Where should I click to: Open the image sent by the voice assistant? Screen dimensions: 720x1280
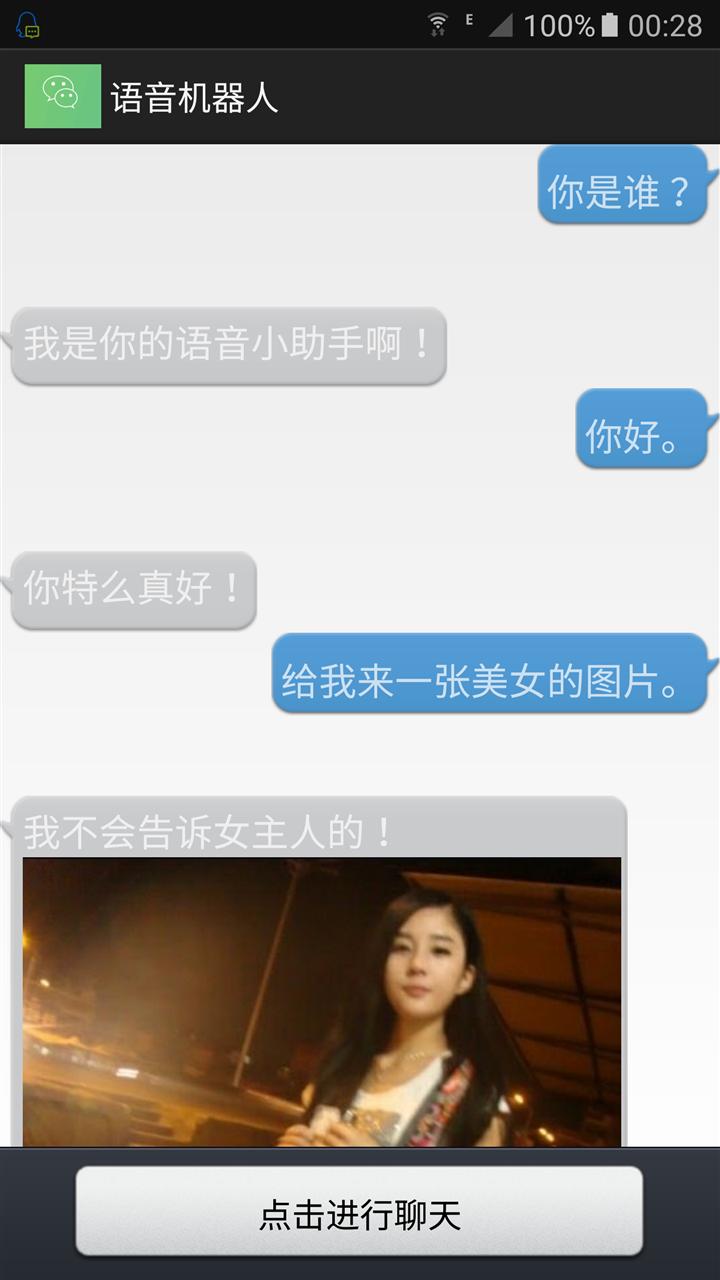[322, 1002]
